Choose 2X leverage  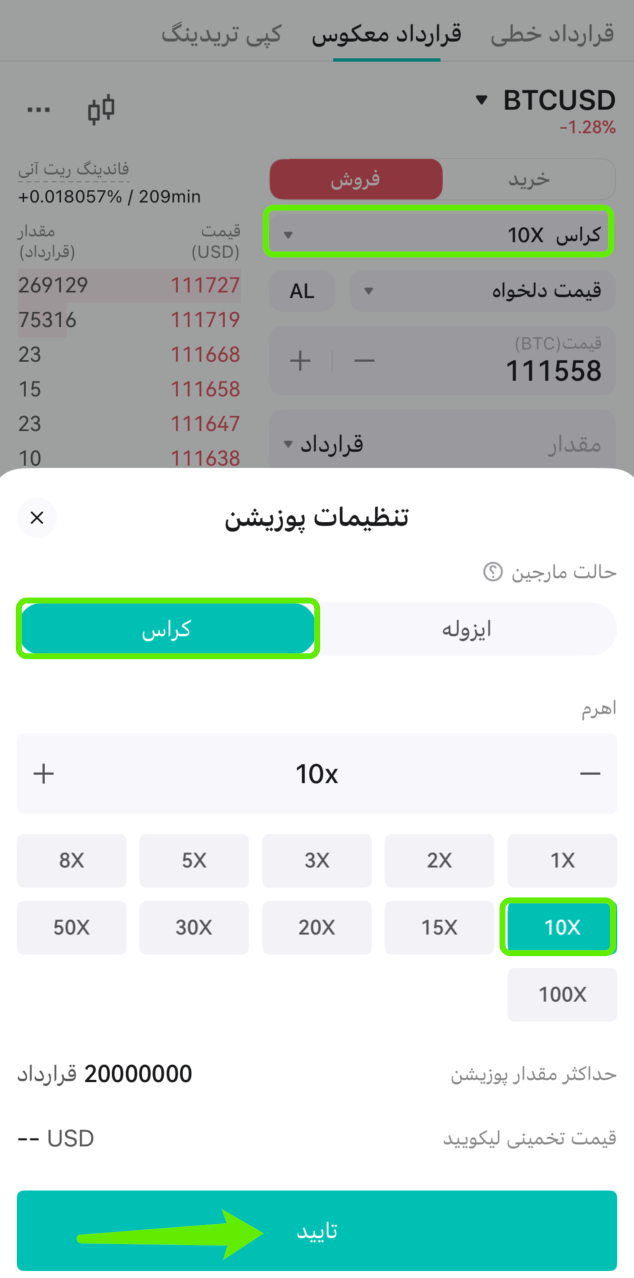pyautogui.click(x=439, y=861)
